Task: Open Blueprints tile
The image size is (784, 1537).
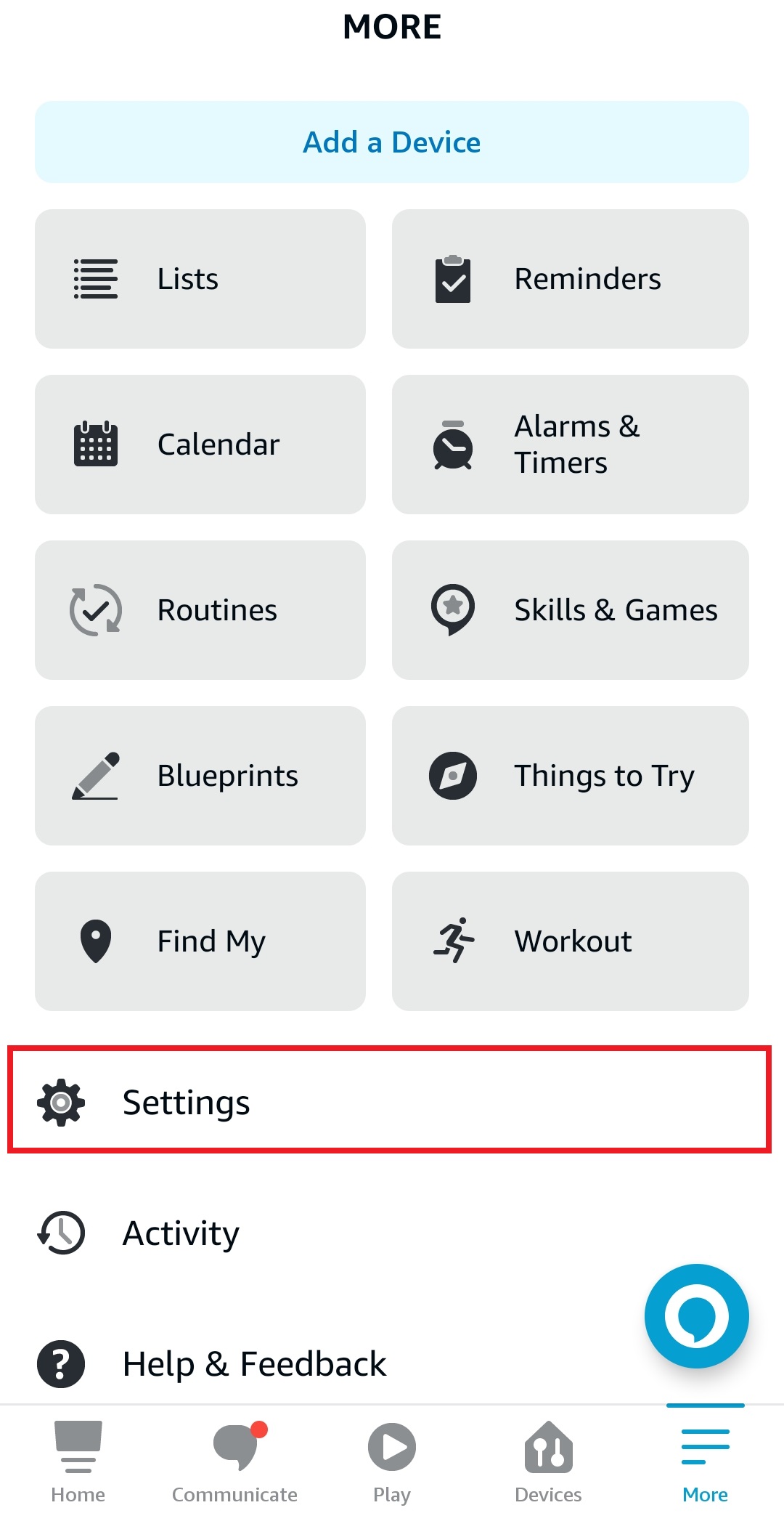Action: [x=200, y=776]
